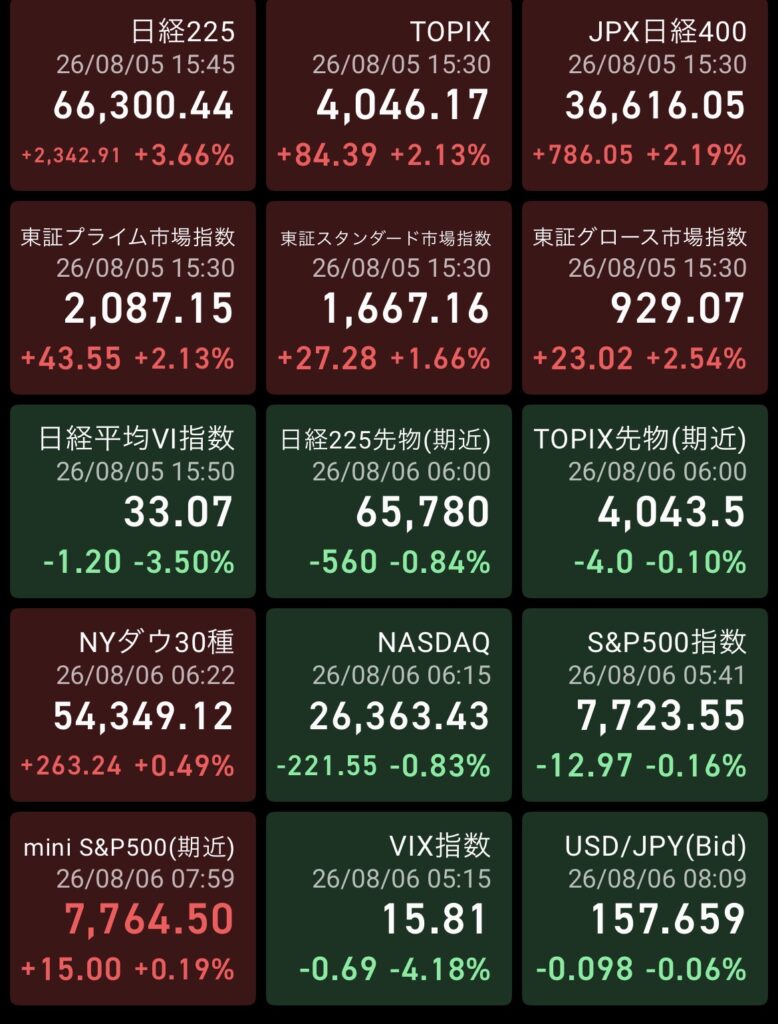Open mini S&P500(期近) futures tile
778x1024 pixels.
[x=133, y=909]
